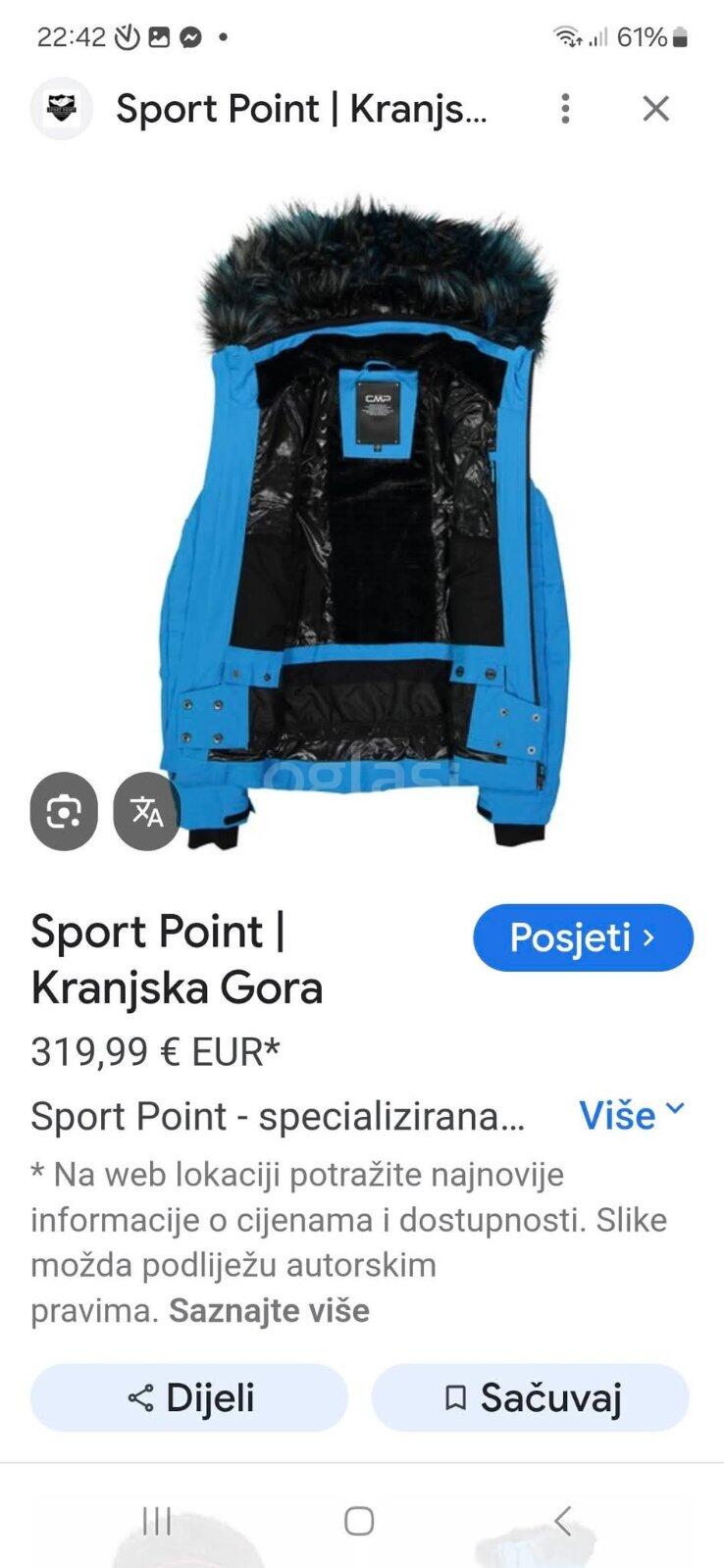724x1568 pixels.
Task: Save the image with Sačuvaj
Action: (x=530, y=1397)
